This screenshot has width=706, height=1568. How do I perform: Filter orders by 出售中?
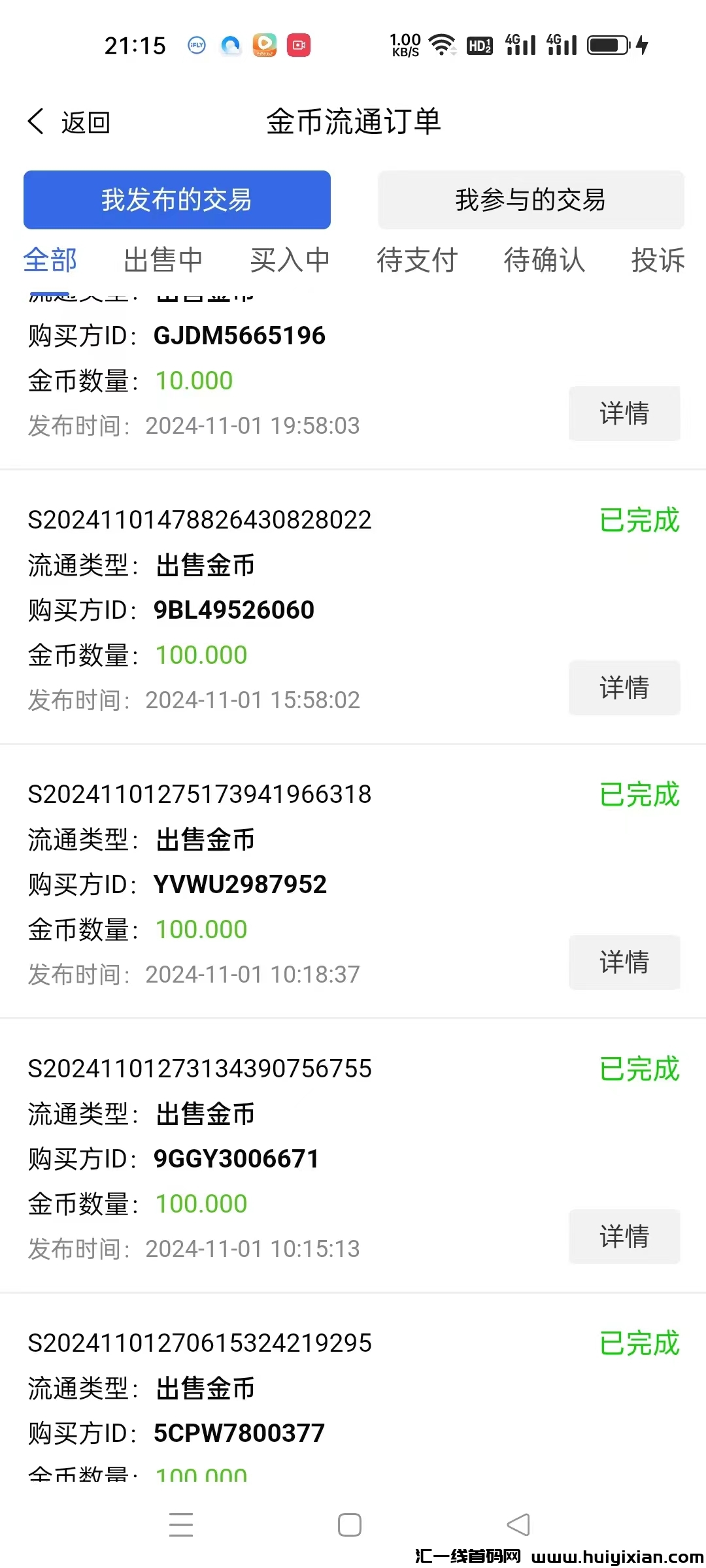163,260
